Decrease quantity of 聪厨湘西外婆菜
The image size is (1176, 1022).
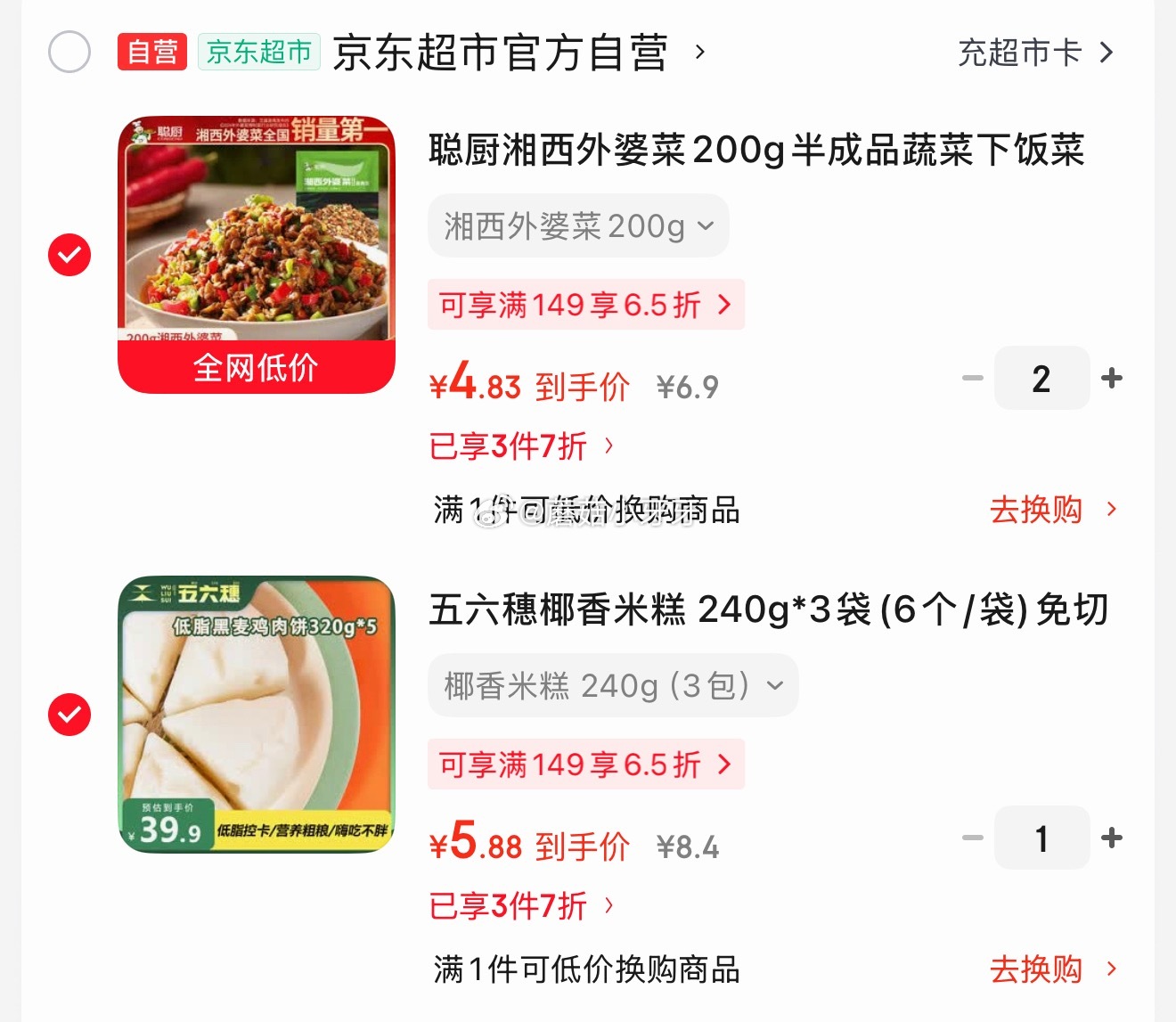[x=973, y=379]
